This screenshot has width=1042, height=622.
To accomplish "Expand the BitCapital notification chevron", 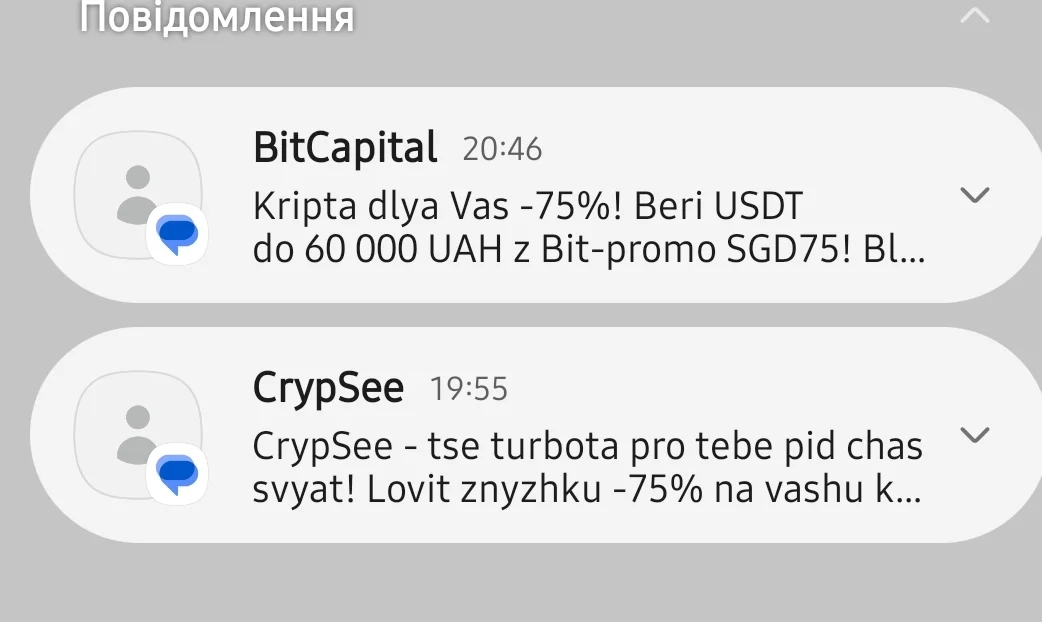I will [x=974, y=195].
